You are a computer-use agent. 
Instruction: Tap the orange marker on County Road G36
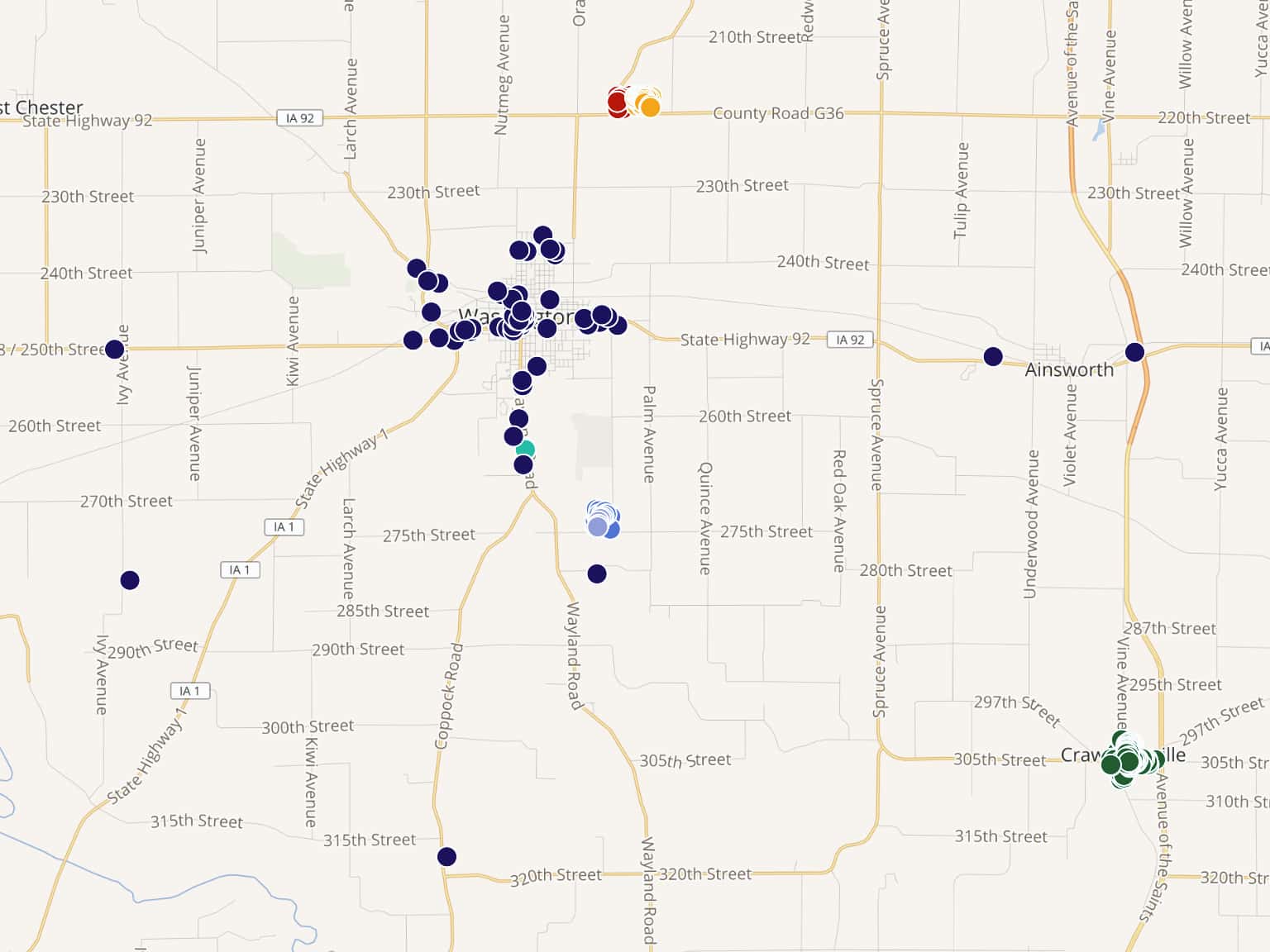[650, 107]
